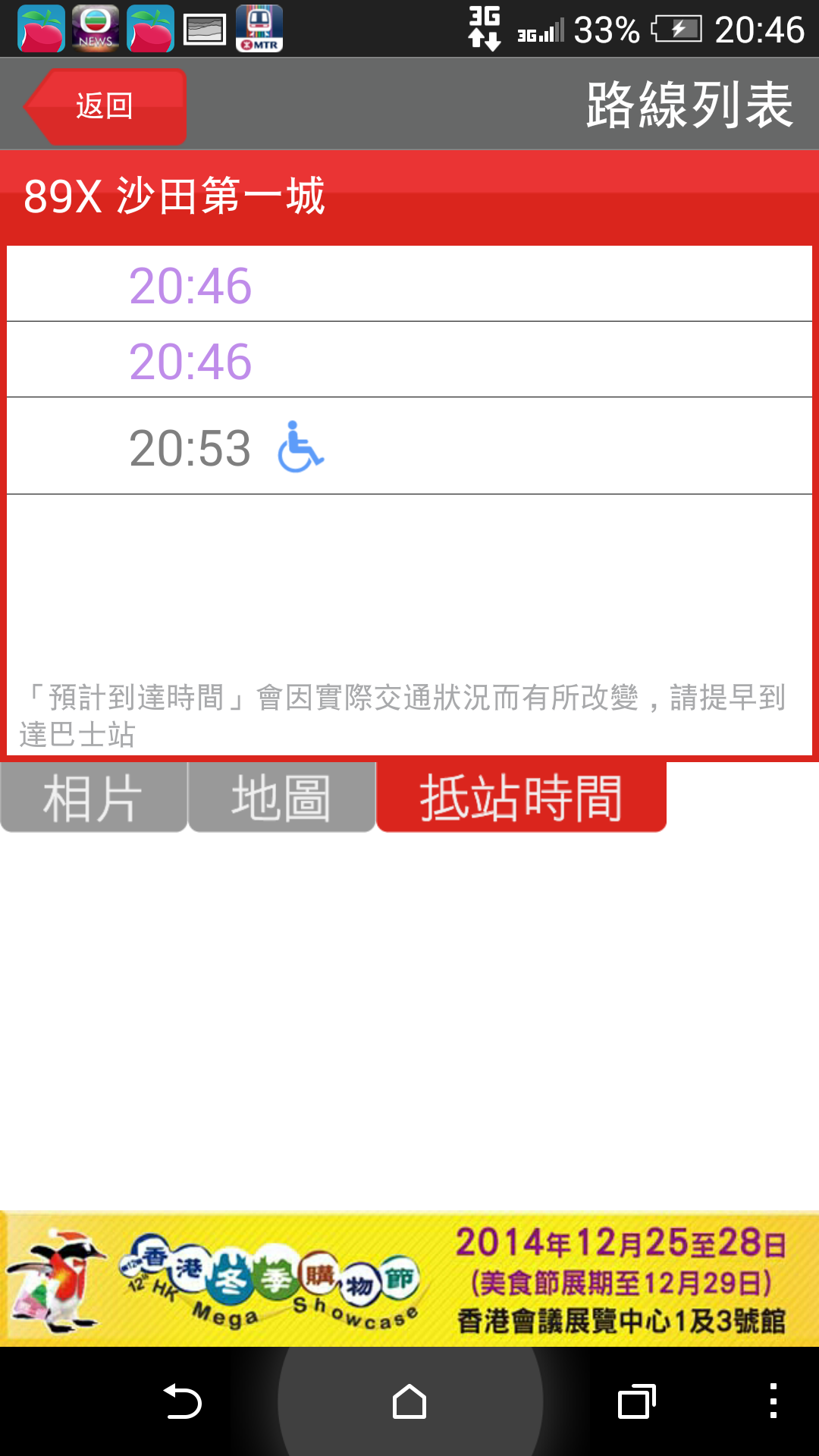Go back with the system back button
The width and height of the screenshot is (819, 1456).
[x=182, y=1401]
